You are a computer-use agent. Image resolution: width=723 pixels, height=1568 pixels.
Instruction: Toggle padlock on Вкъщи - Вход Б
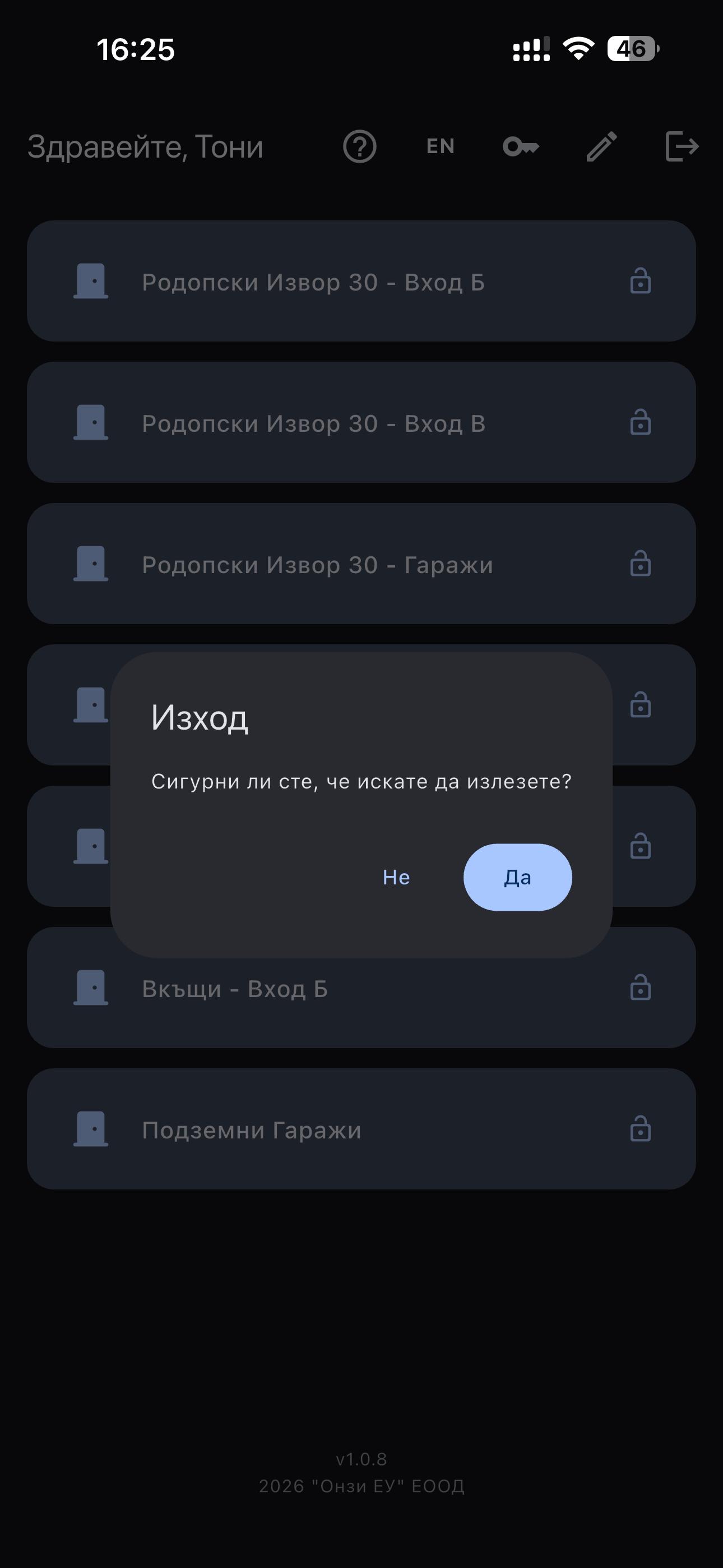point(641,989)
